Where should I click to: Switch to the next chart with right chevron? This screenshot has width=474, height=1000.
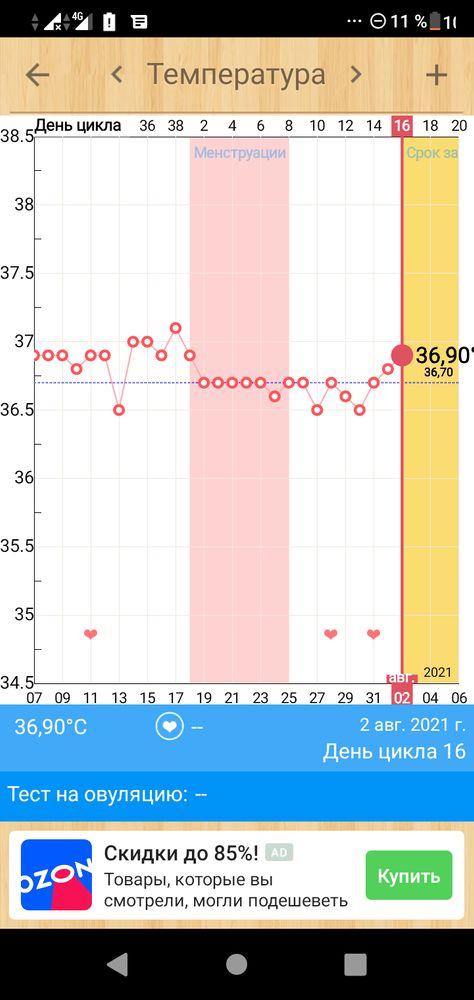pos(356,75)
